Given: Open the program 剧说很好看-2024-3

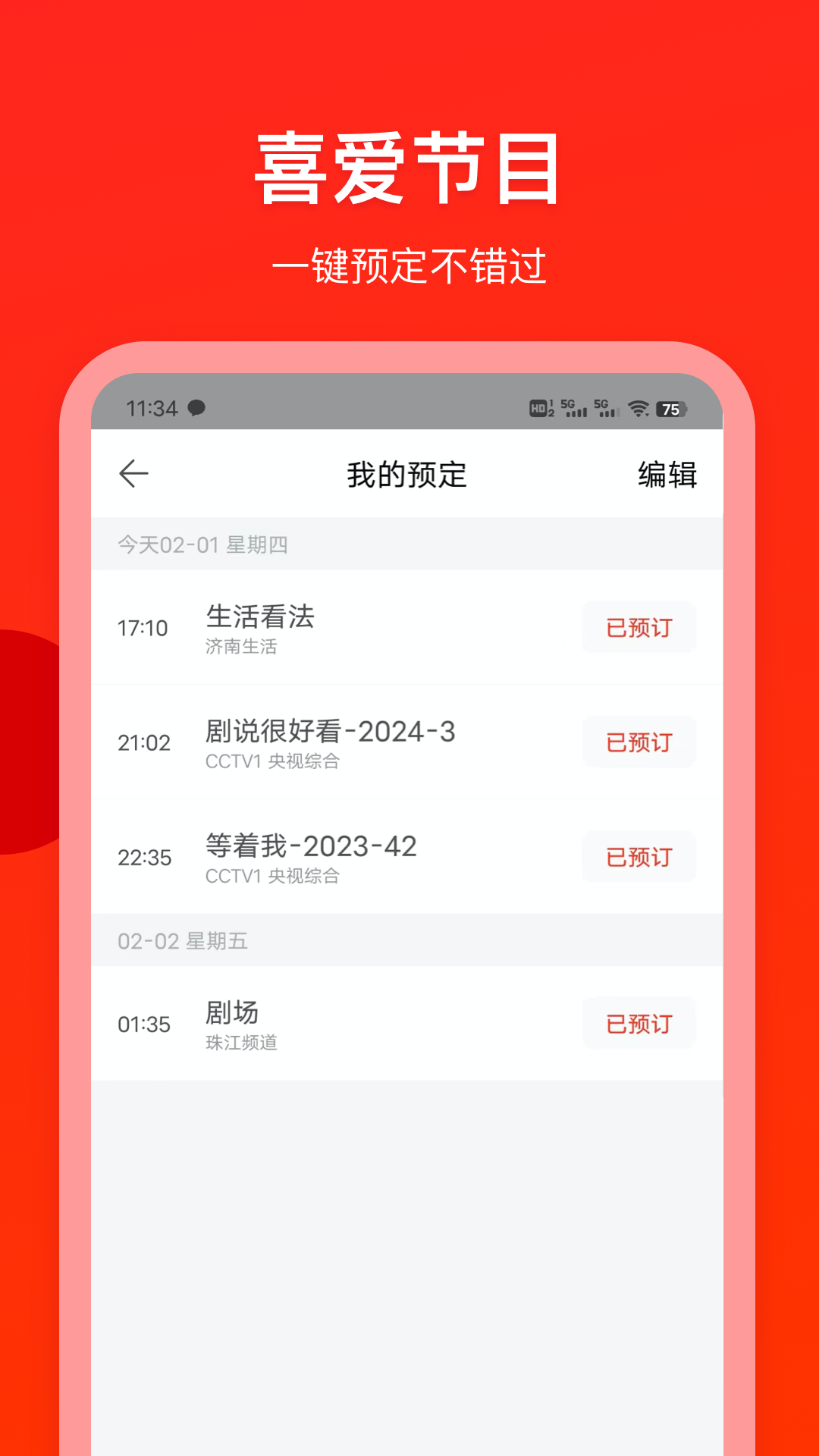Looking at the screenshot, I should (x=331, y=732).
